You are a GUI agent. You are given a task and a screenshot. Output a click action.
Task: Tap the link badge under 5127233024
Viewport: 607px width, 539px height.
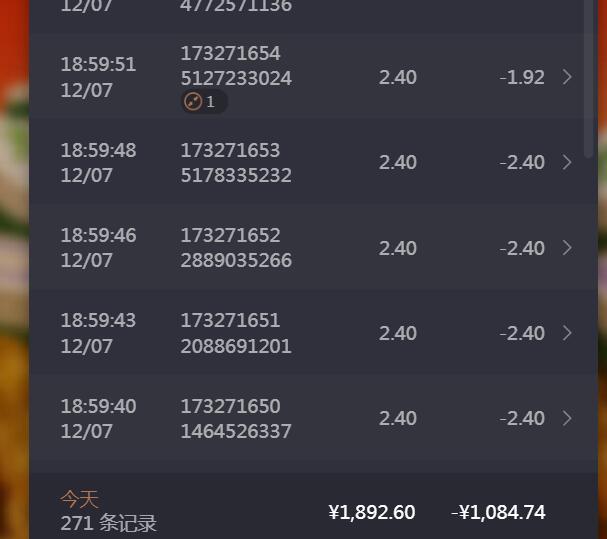[x=204, y=102]
